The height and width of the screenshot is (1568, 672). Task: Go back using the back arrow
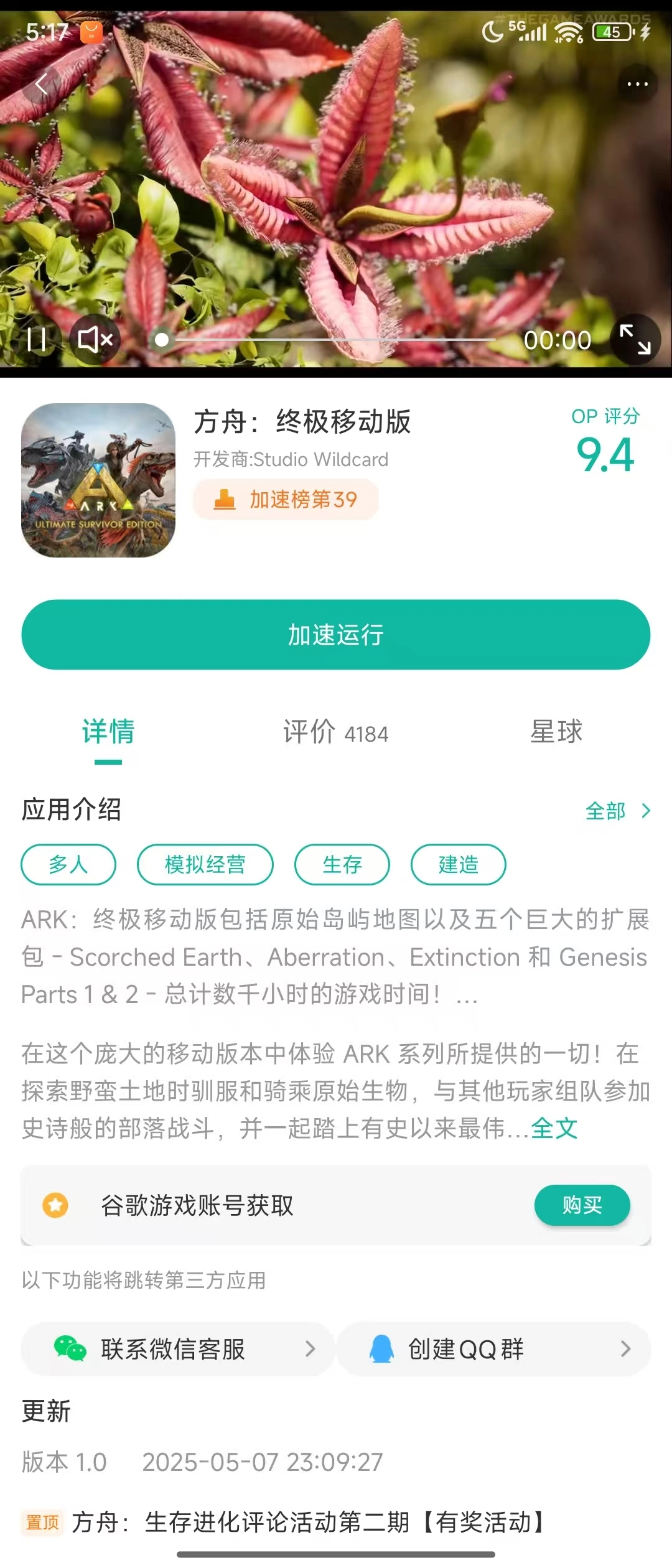click(x=42, y=84)
